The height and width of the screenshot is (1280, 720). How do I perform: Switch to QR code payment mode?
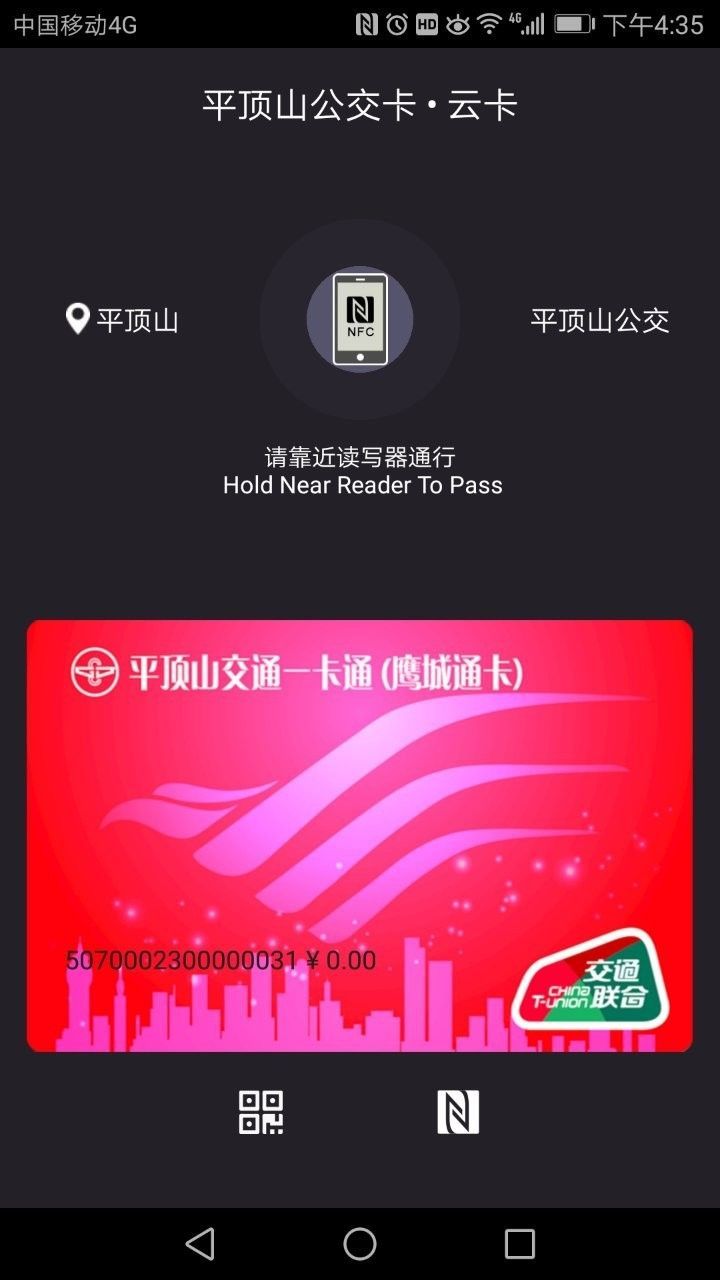coord(261,1112)
